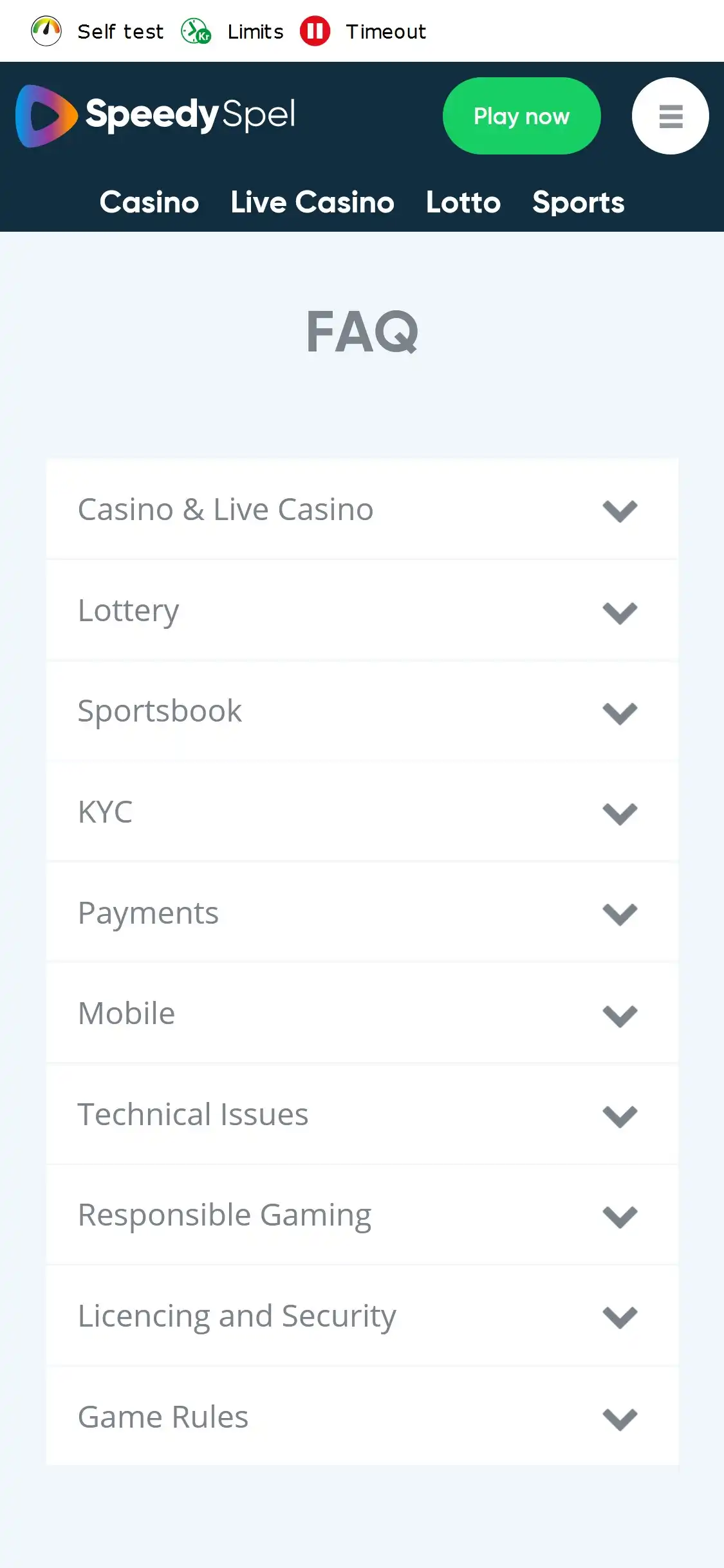Open the hamburger menu
Image resolution: width=724 pixels, height=1568 pixels.
pos(670,116)
